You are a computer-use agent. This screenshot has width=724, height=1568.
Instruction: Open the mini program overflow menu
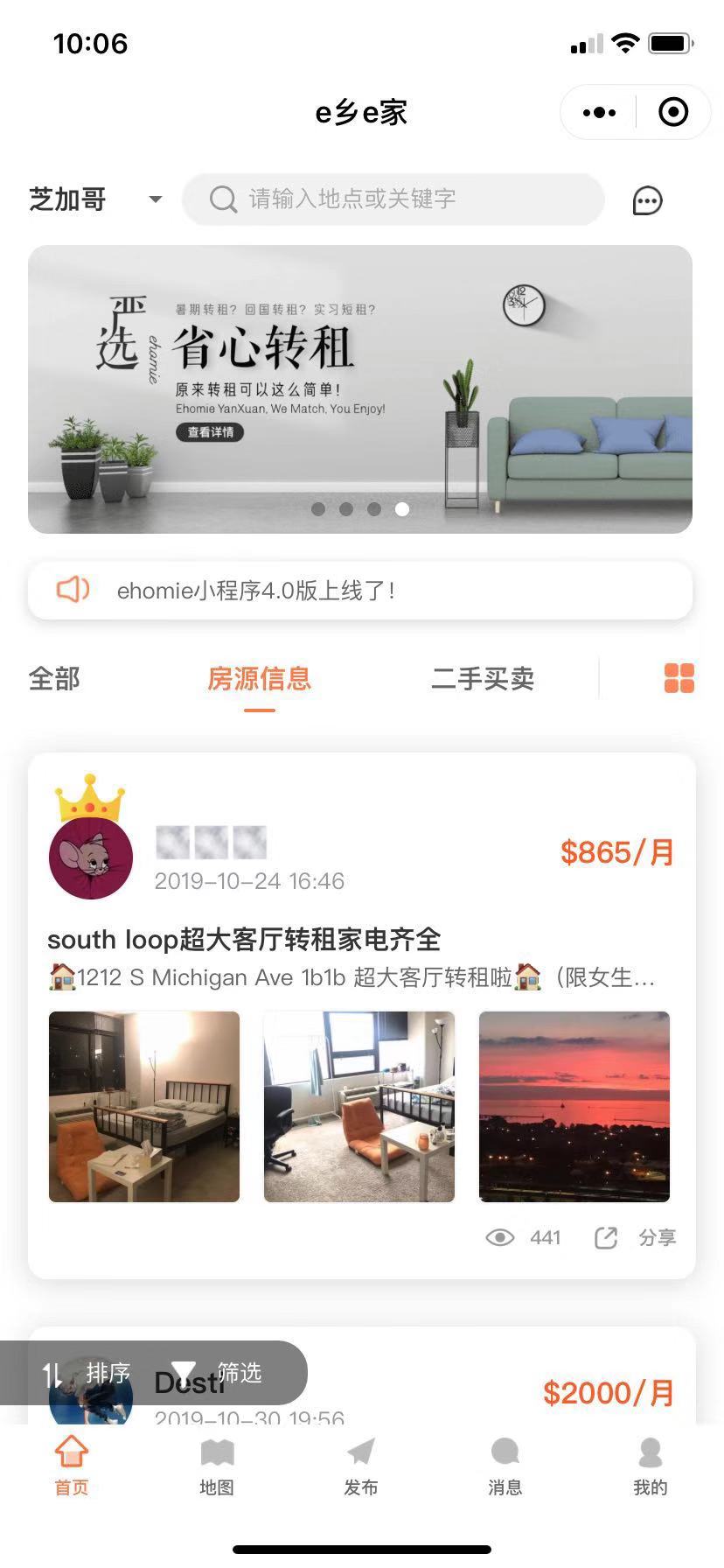pyautogui.click(x=599, y=112)
